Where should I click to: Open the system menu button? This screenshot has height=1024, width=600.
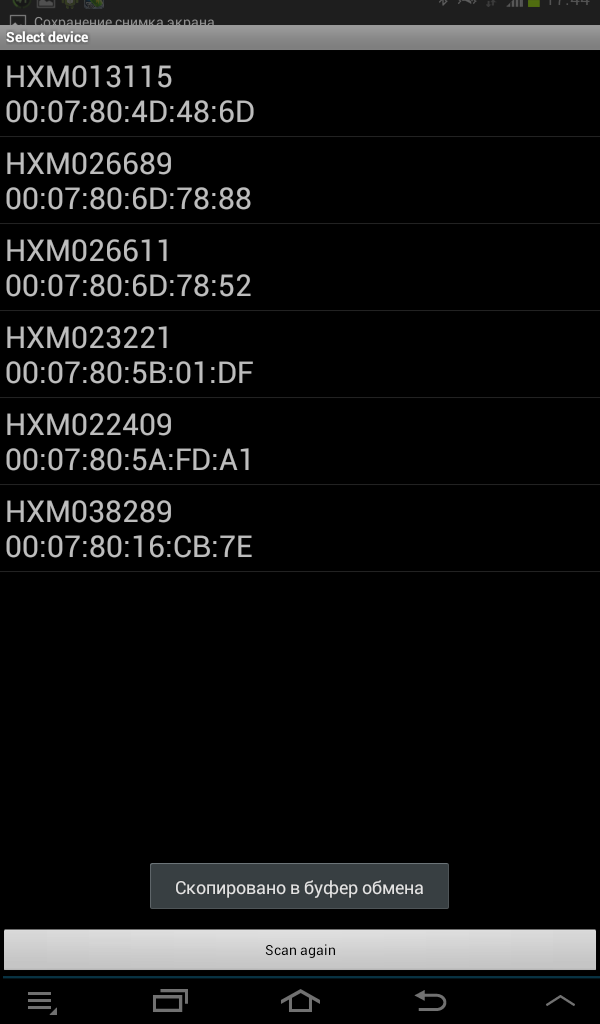pyautogui.click(x=42, y=1000)
